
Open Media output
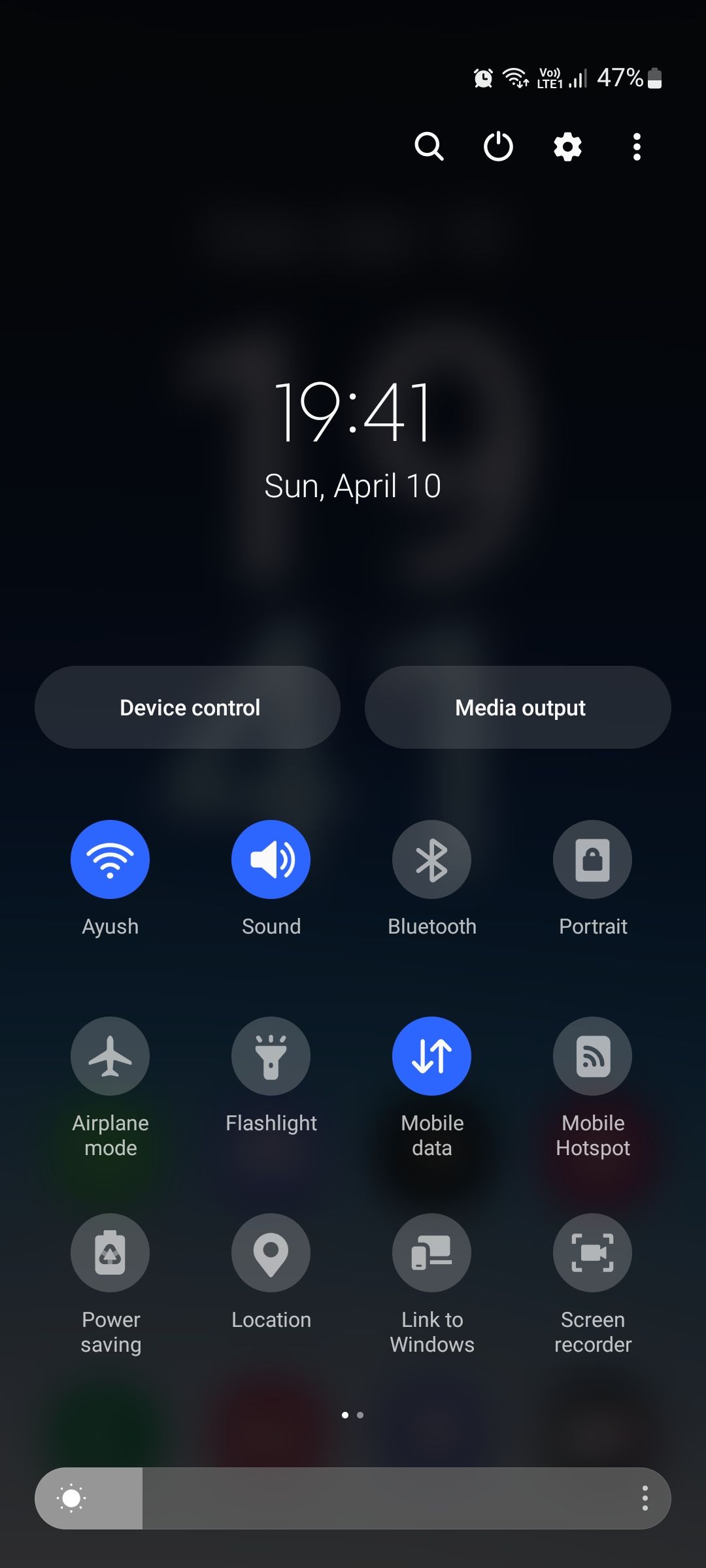pos(518,708)
